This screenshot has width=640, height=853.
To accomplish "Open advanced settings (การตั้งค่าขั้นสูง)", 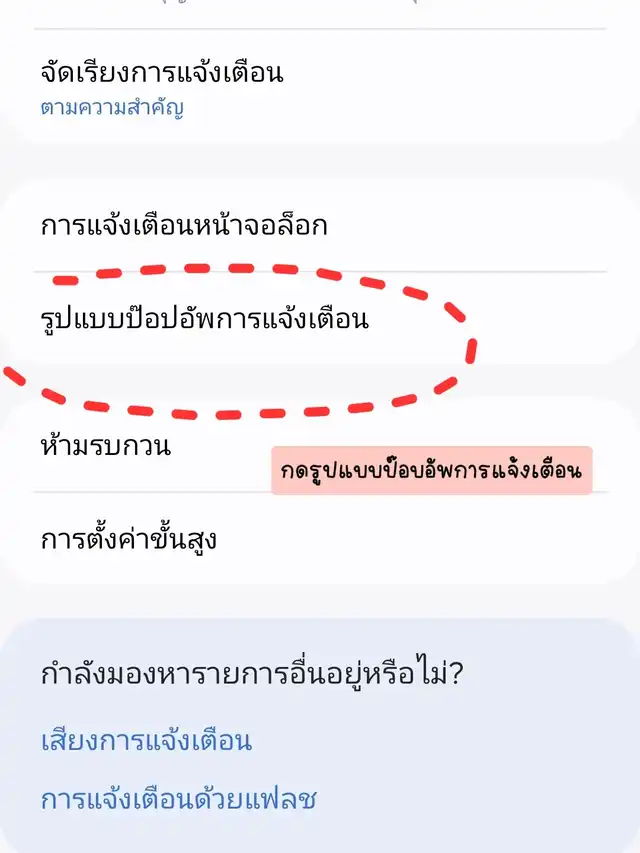I will point(129,539).
